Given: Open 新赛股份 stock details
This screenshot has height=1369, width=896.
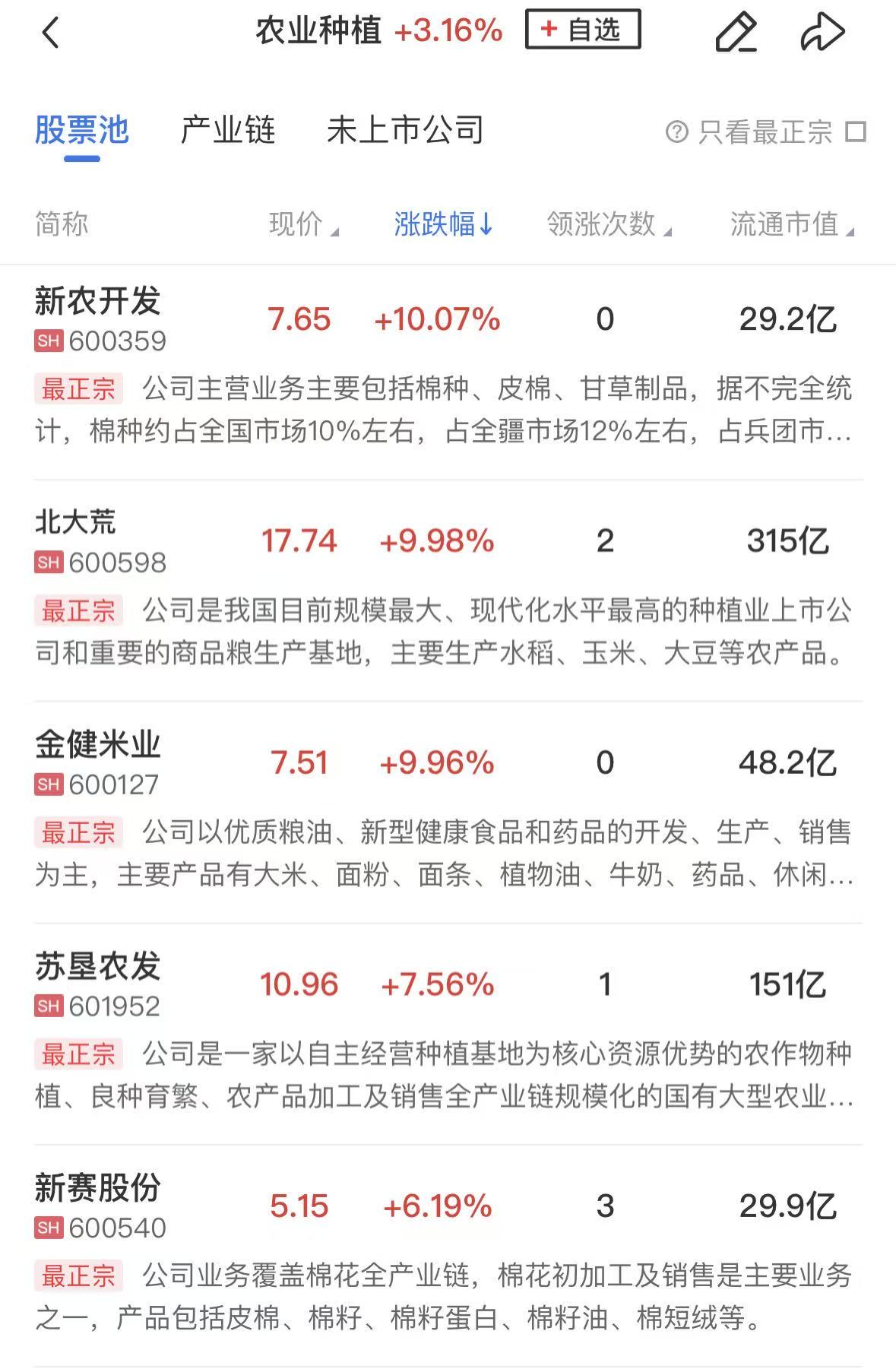Looking at the screenshot, I should click(99, 1206).
